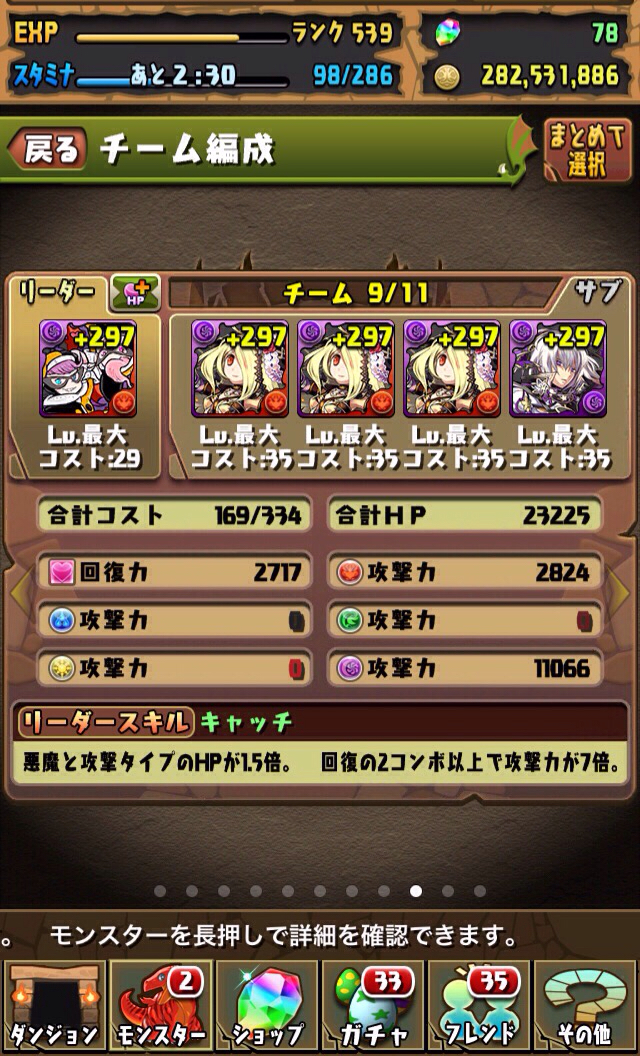Go to the next team arrow
The image size is (640, 1056).
[x=618, y=592]
